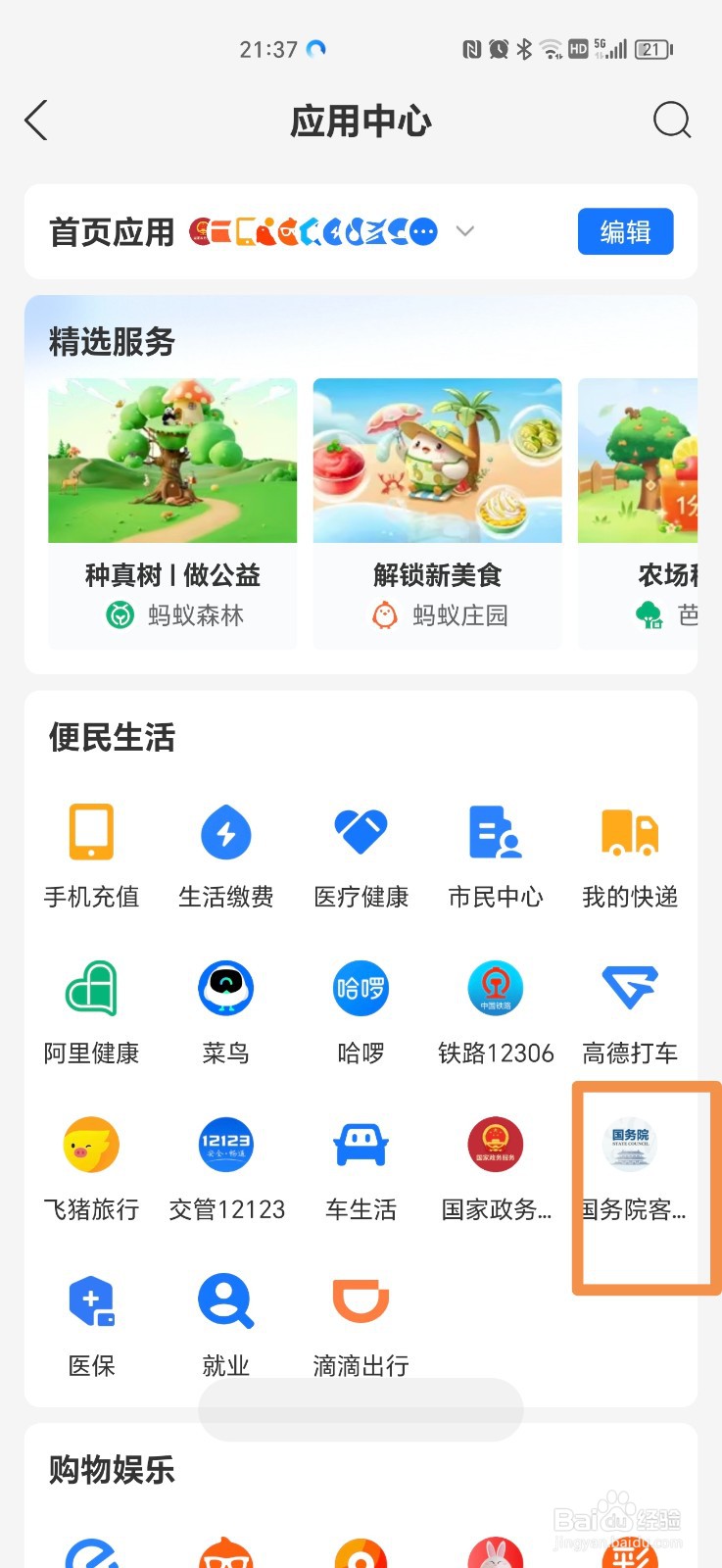Launch 滴滴出行
The image size is (722, 1568).
click(x=361, y=1323)
